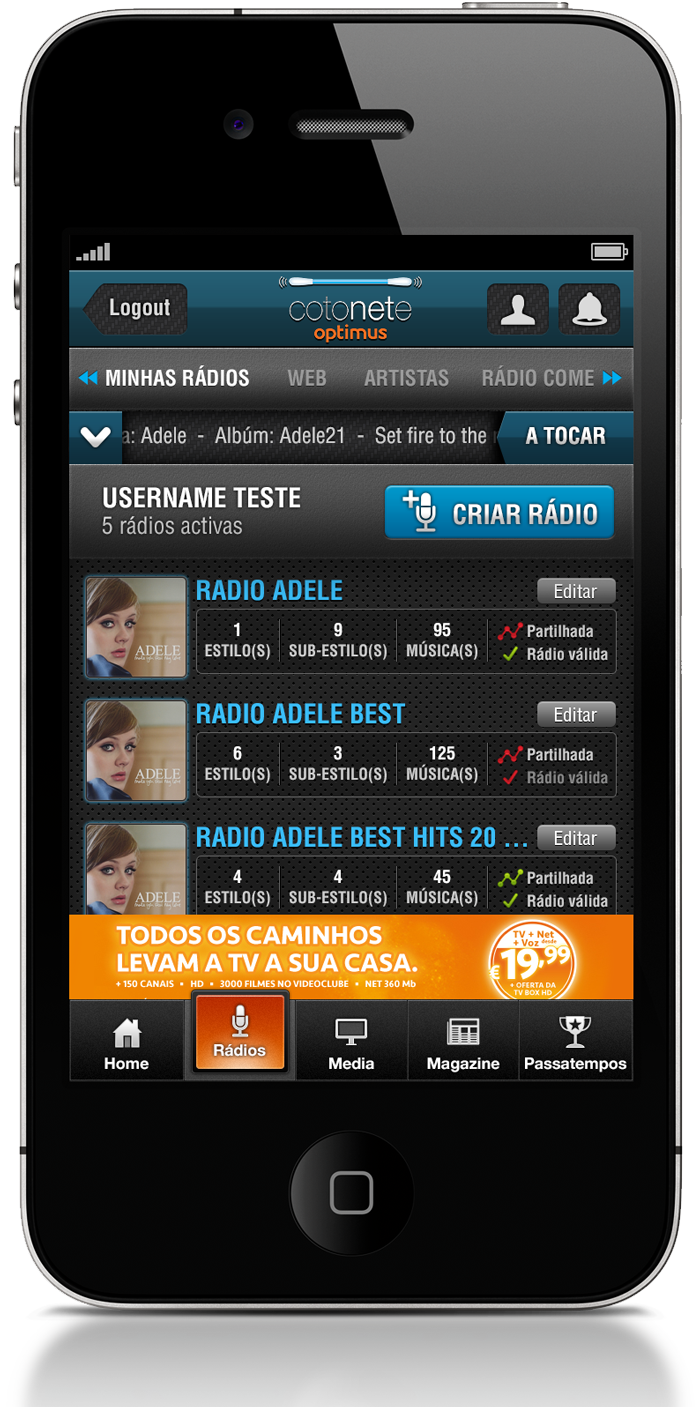Screen dimensions: 700x1407
Task: Create a new radio with CRIAR RÁDIO
Action: 500,514
